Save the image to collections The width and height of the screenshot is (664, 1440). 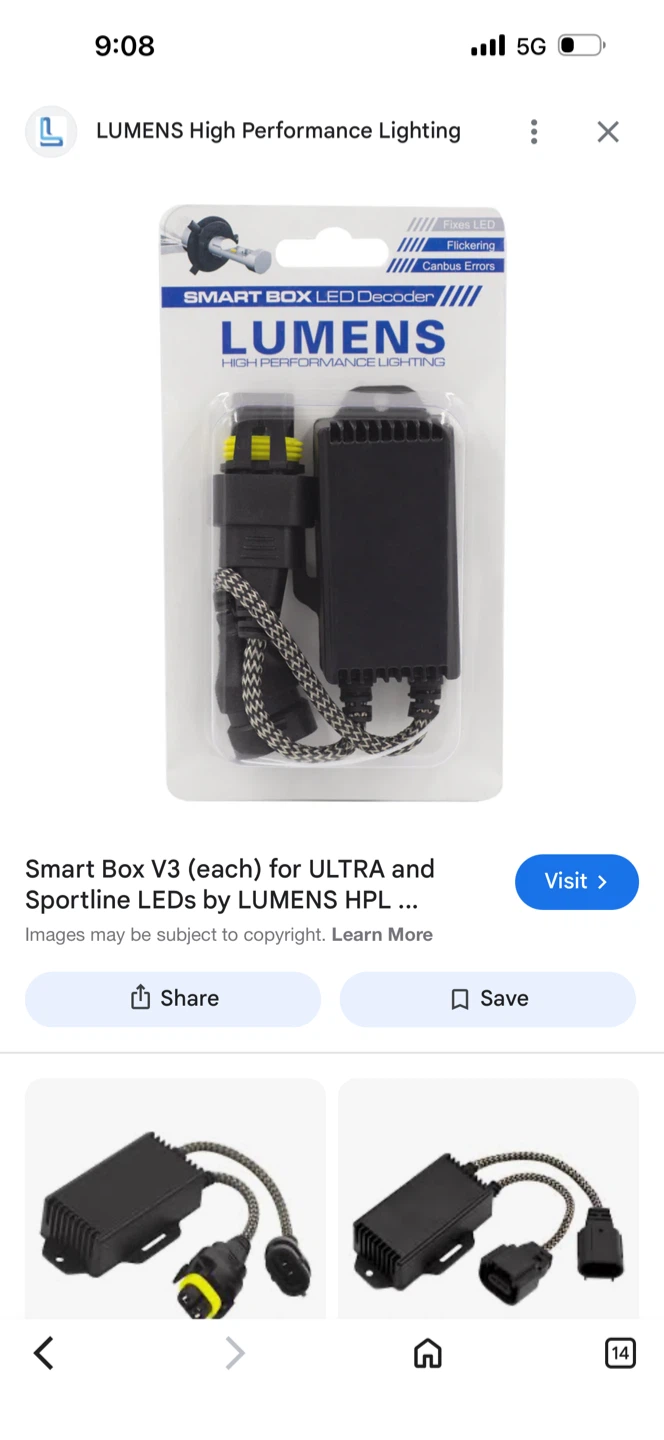pos(488,998)
